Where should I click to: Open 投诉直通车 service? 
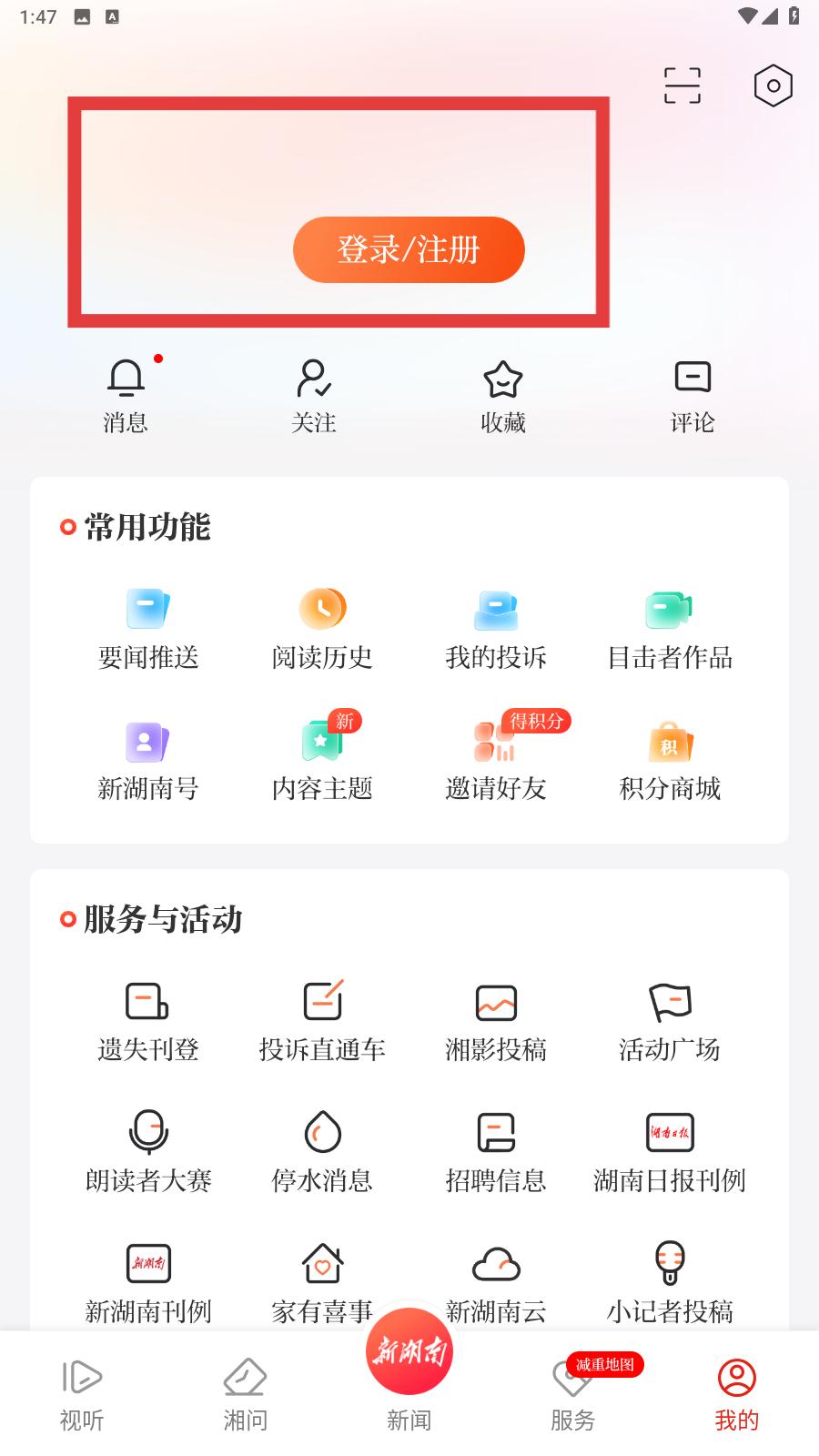click(322, 1022)
